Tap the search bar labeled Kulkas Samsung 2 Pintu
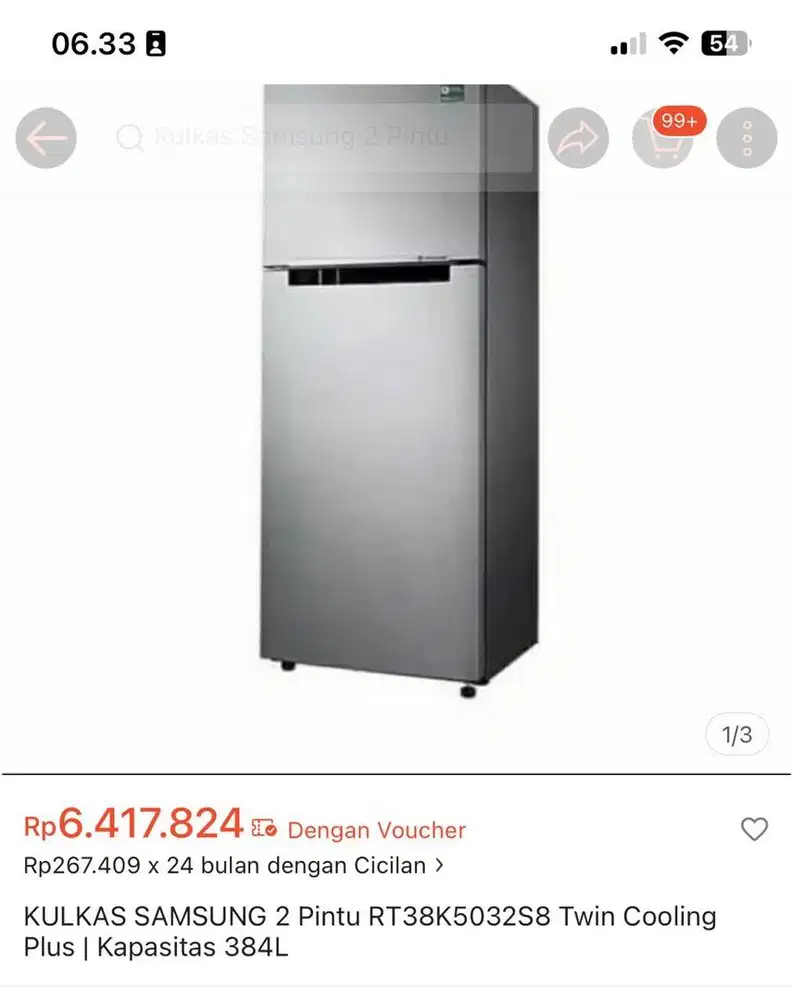The height and width of the screenshot is (1000, 793). point(300,137)
